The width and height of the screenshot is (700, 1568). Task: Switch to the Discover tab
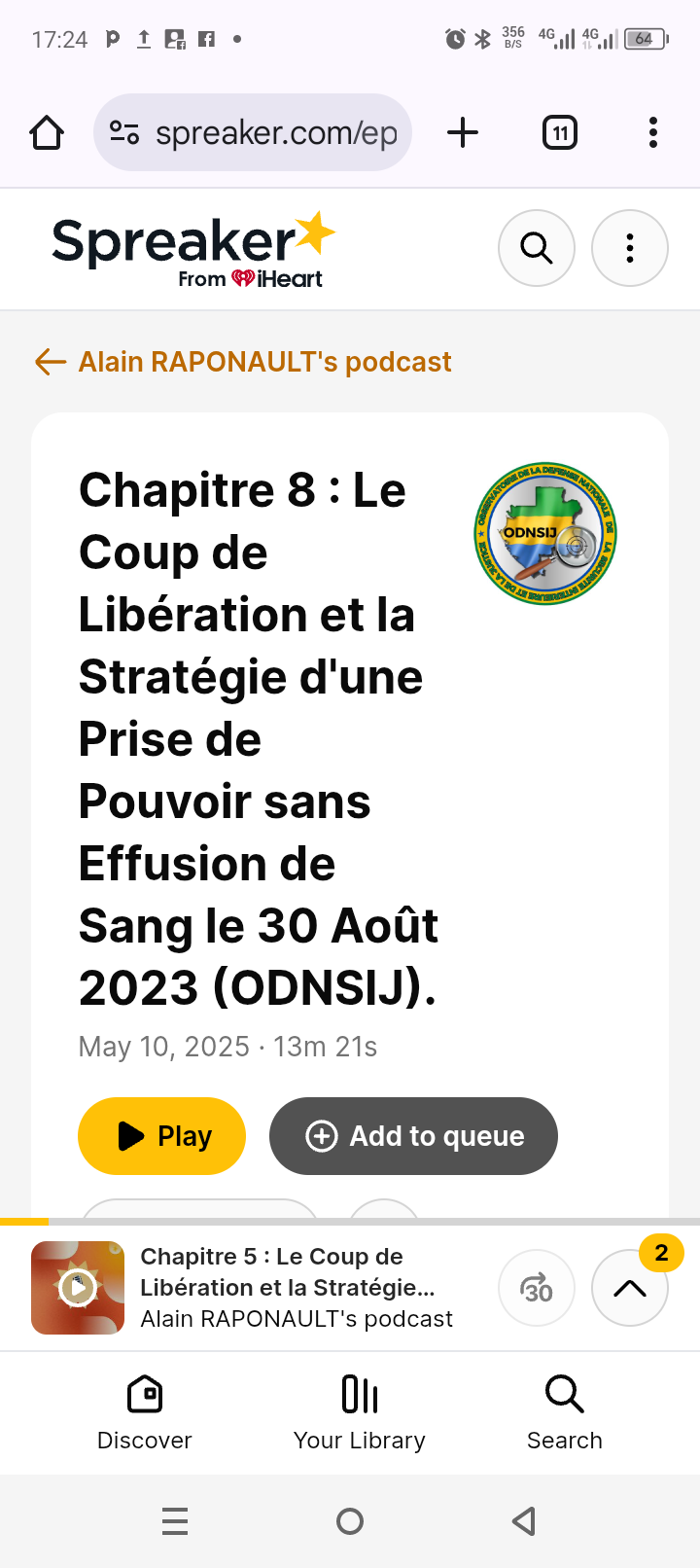145,1411
